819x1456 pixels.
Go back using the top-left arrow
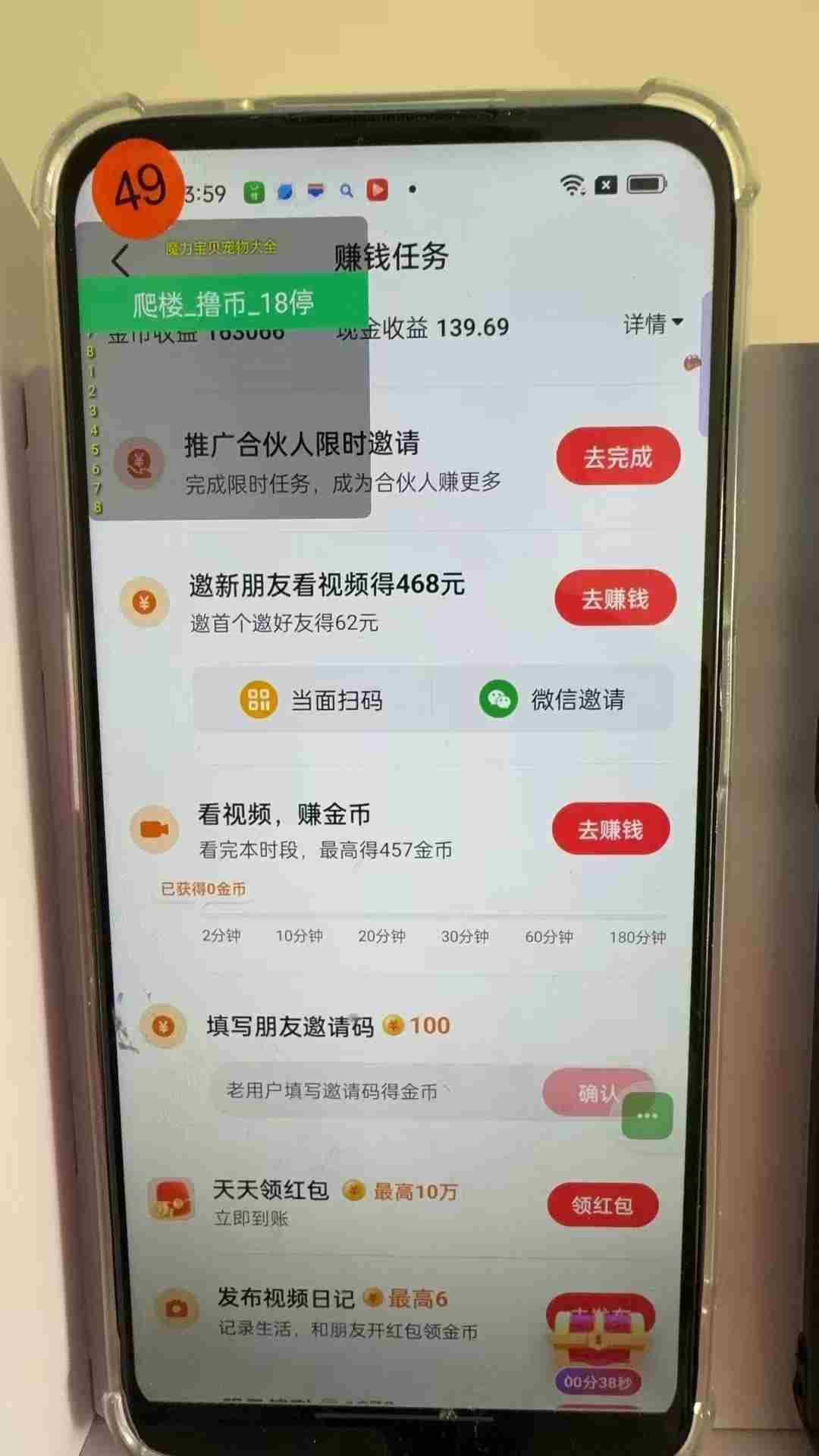pyautogui.click(x=121, y=262)
